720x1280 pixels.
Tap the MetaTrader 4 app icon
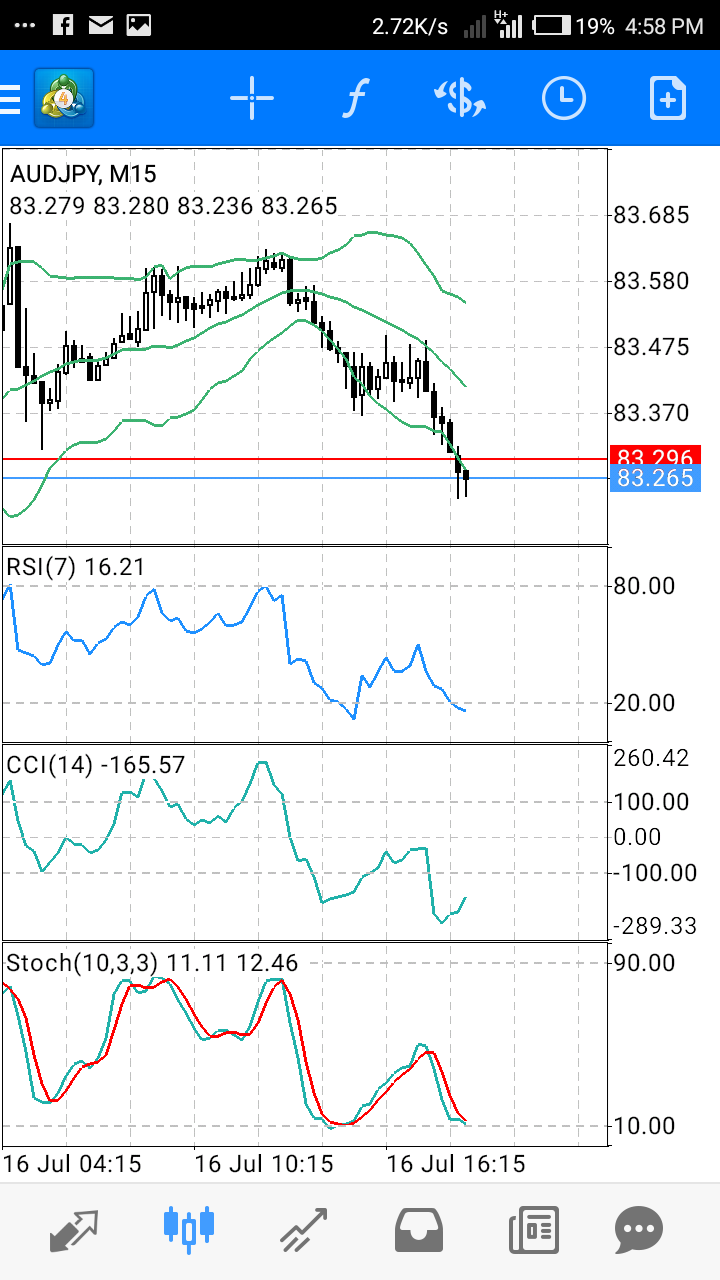pos(64,98)
